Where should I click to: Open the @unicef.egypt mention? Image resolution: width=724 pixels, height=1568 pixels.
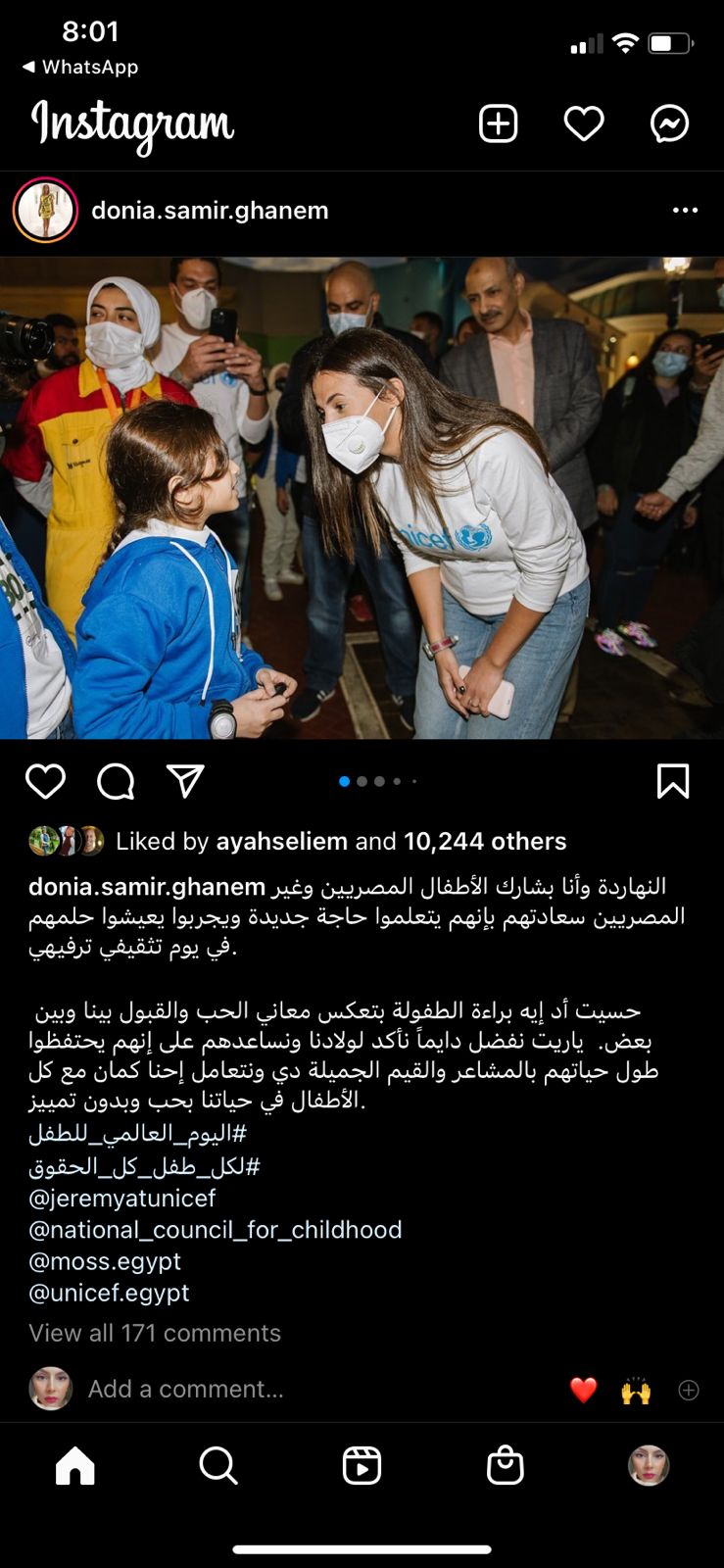point(109,1292)
